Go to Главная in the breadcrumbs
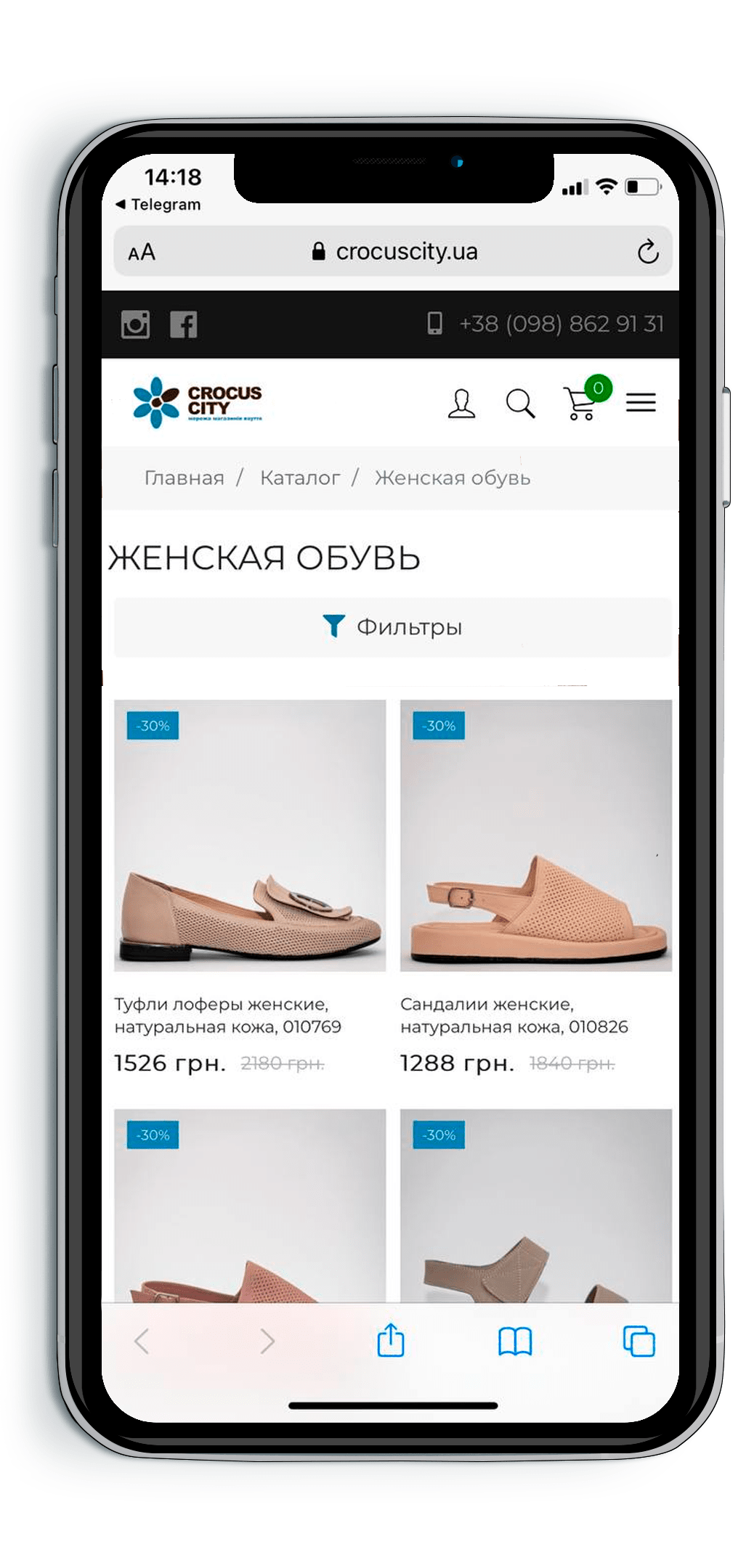The image size is (754, 1568). click(x=184, y=478)
